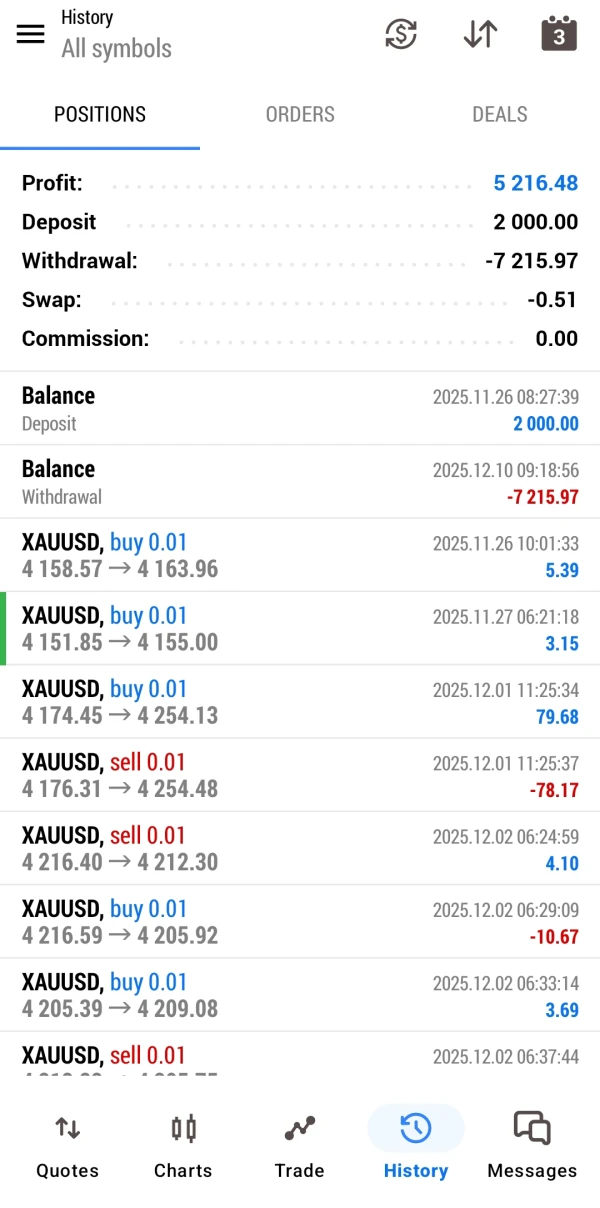Open the Messages section
The height and width of the screenshot is (1208, 600).
(x=532, y=1147)
